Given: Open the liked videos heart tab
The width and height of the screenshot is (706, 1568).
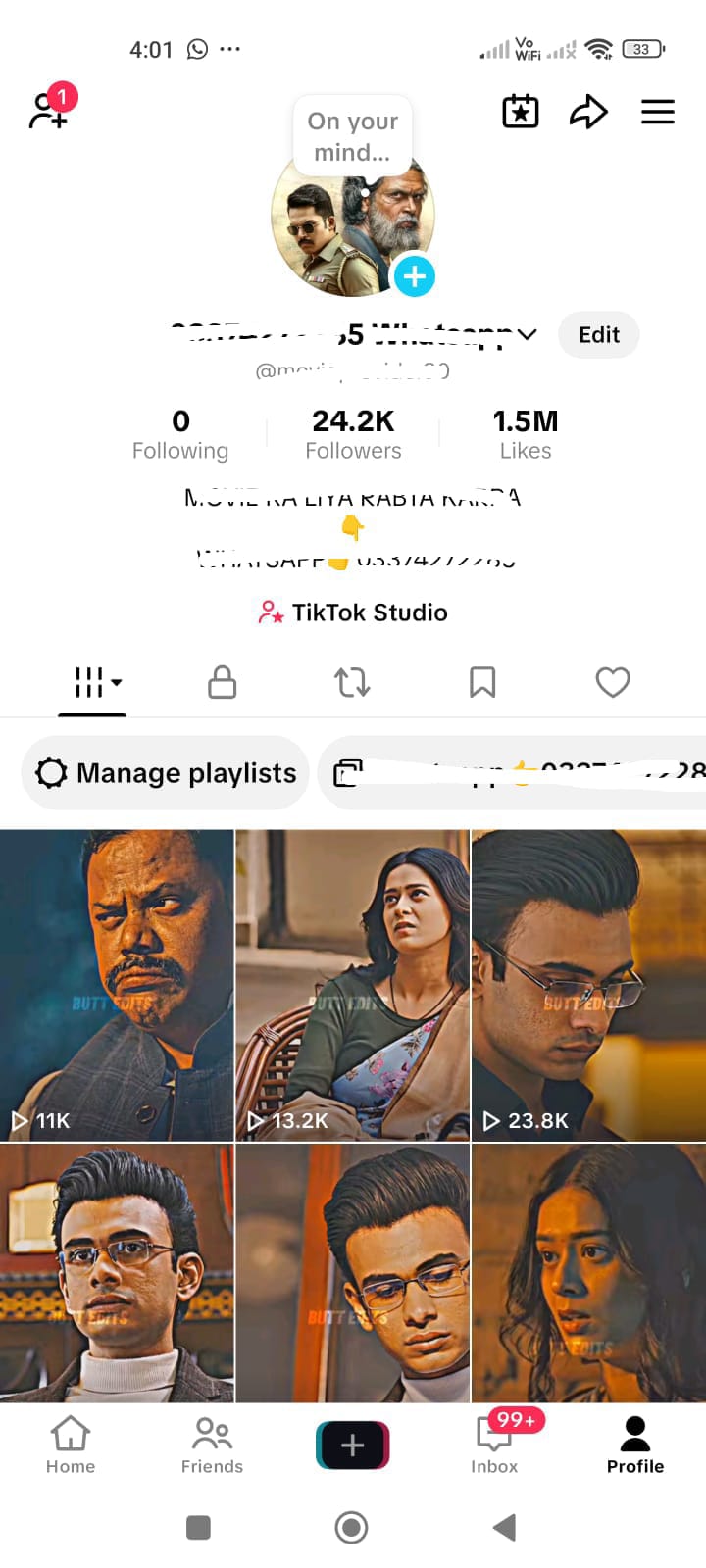Looking at the screenshot, I should coord(613,682).
